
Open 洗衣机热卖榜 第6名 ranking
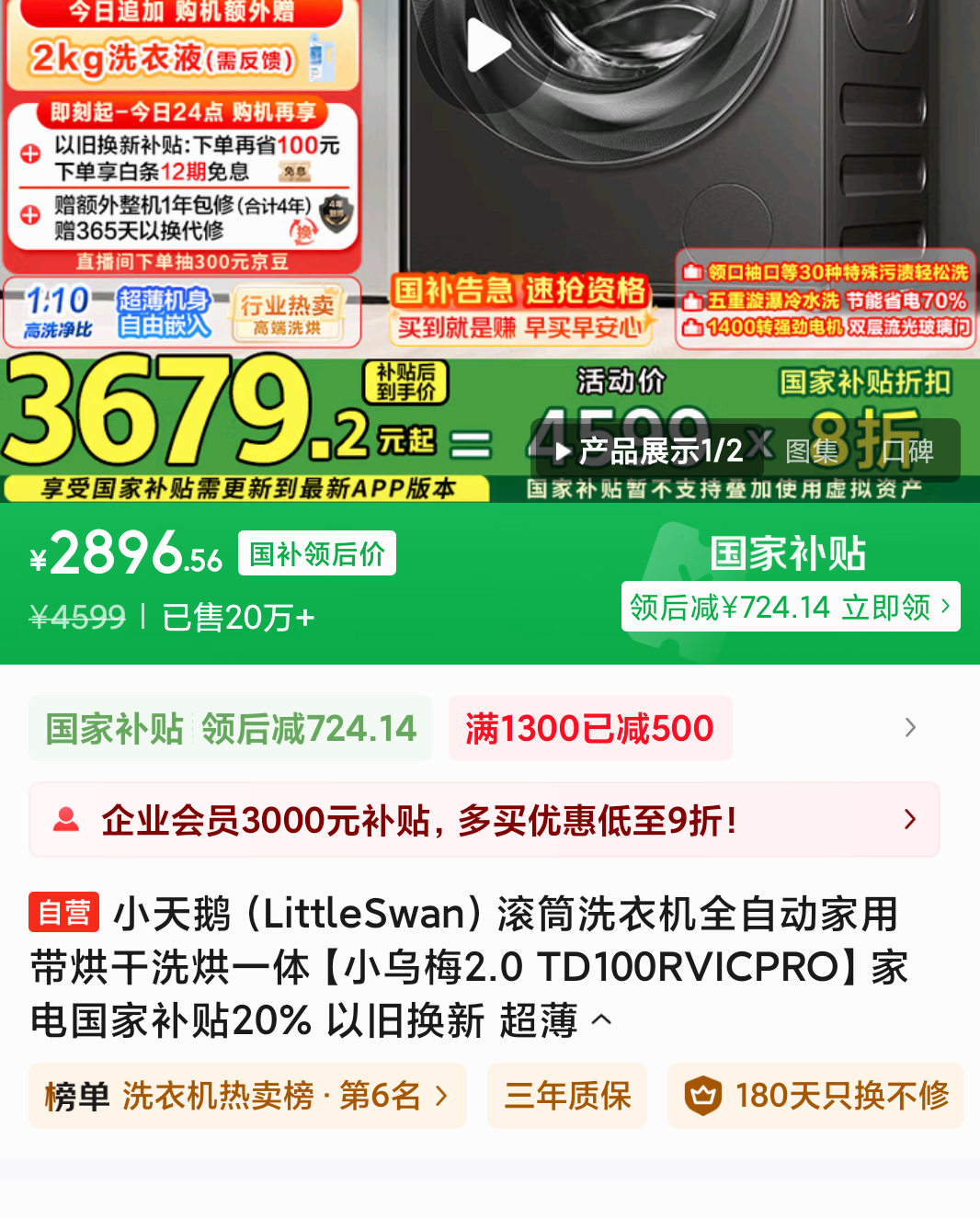[247, 1096]
